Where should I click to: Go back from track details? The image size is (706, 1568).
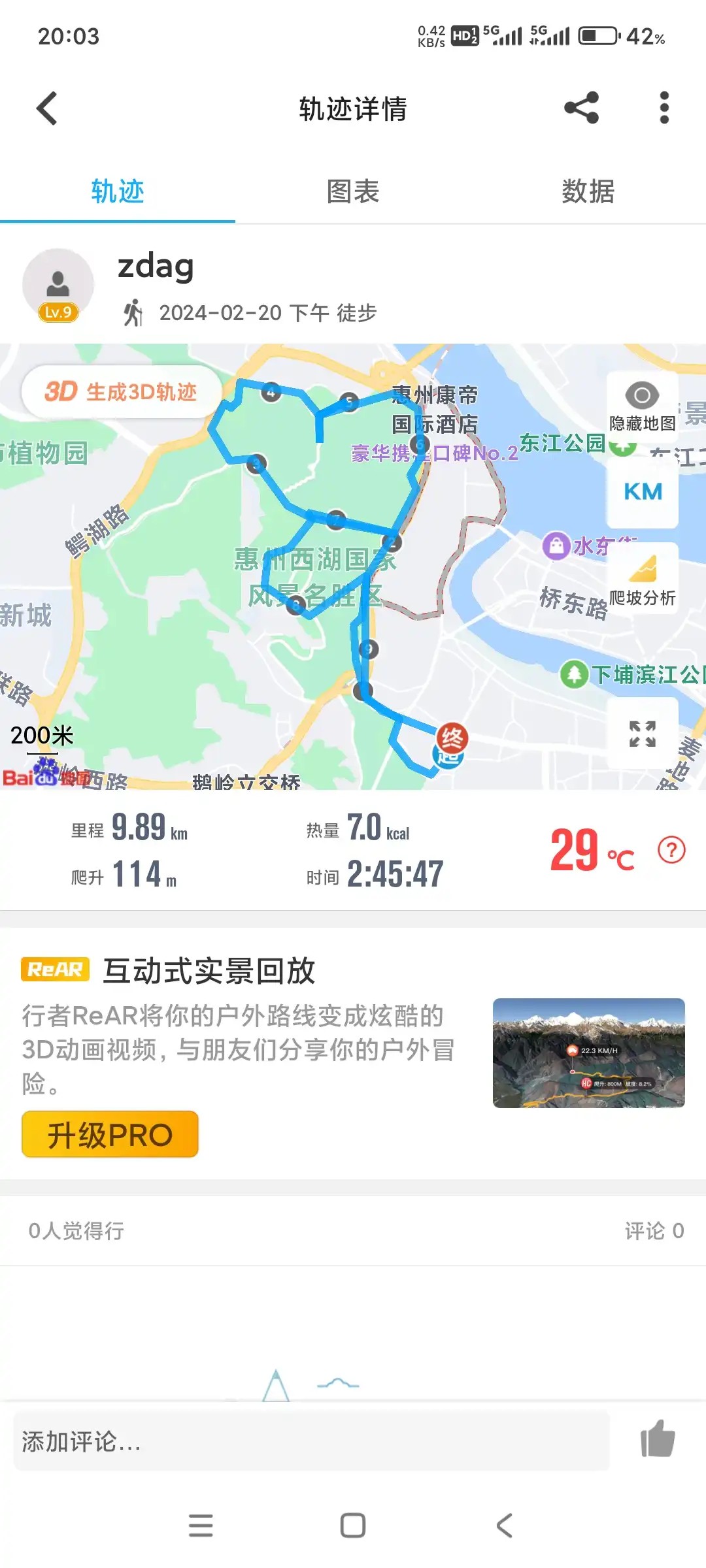(x=47, y=108)
